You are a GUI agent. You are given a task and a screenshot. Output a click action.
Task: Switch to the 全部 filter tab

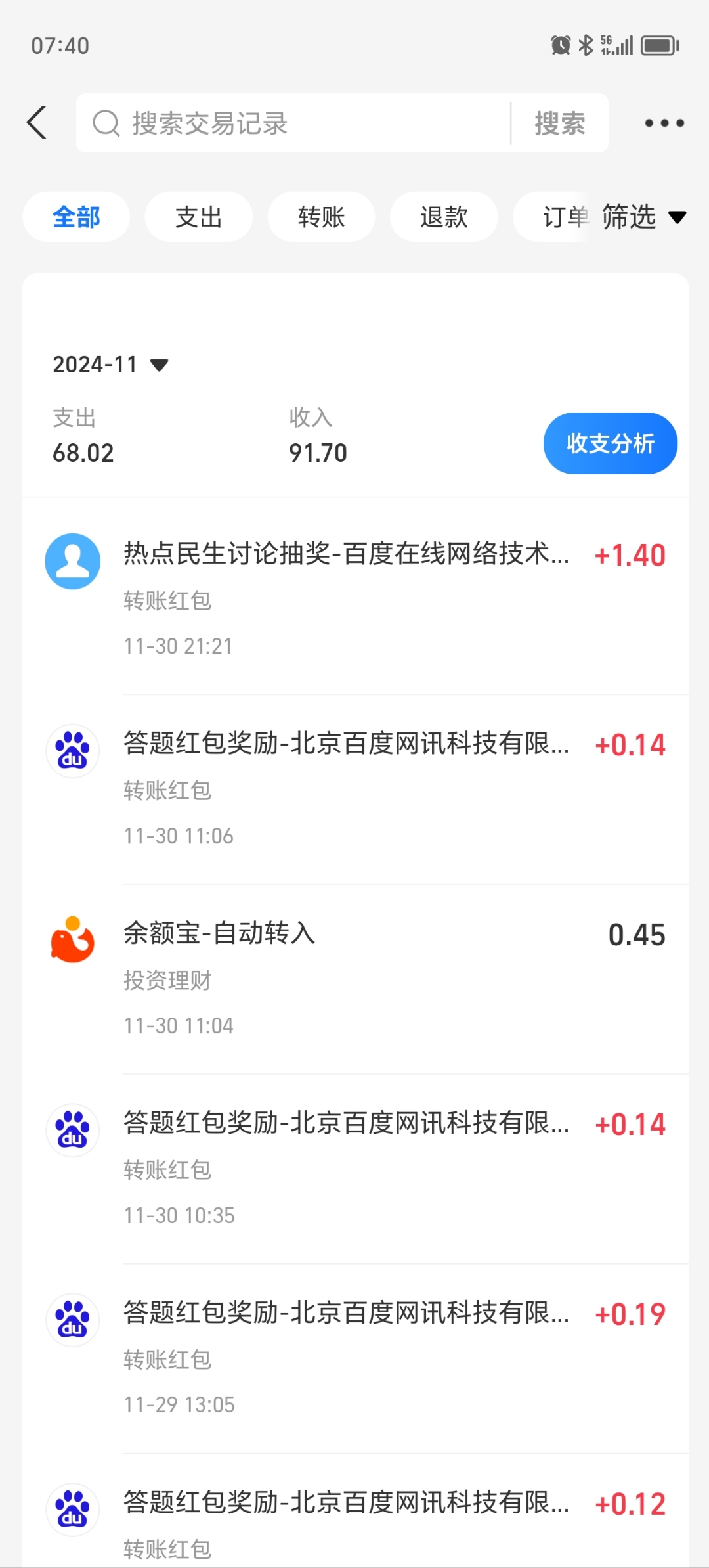pyautogui.click(x=76, y=217)
